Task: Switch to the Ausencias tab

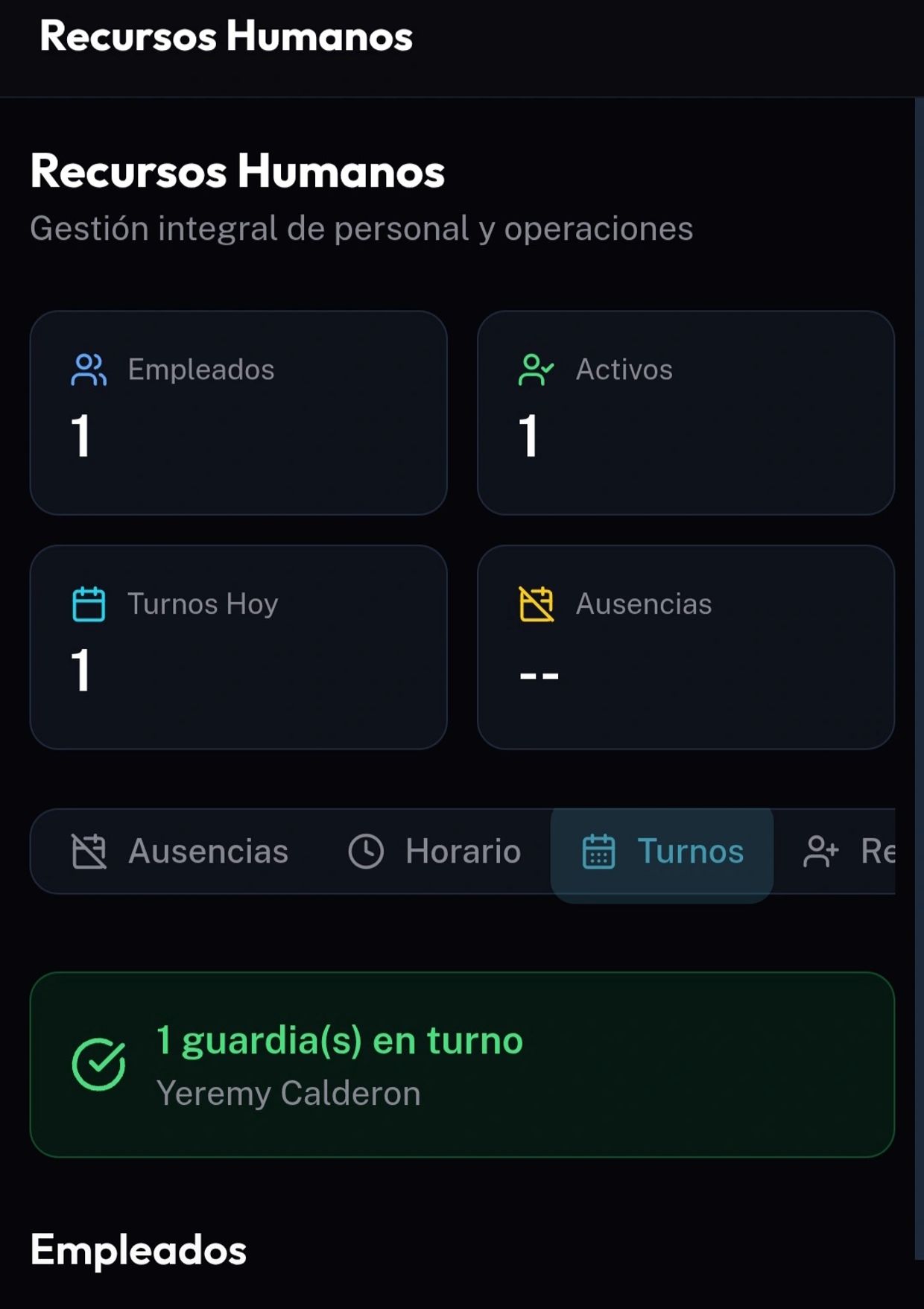Action: [x=180, y=852]
